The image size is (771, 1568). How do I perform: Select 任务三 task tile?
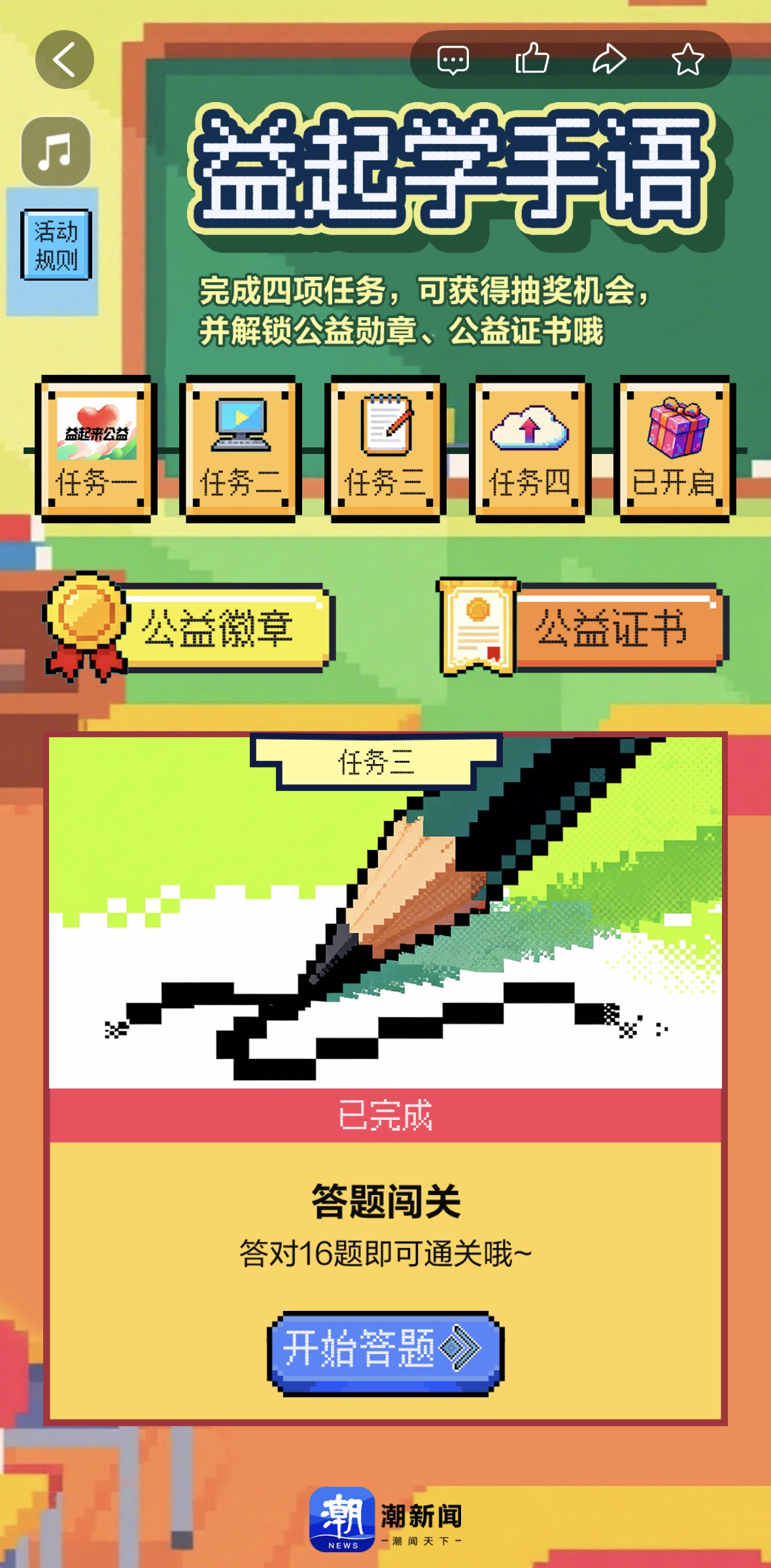386,449
